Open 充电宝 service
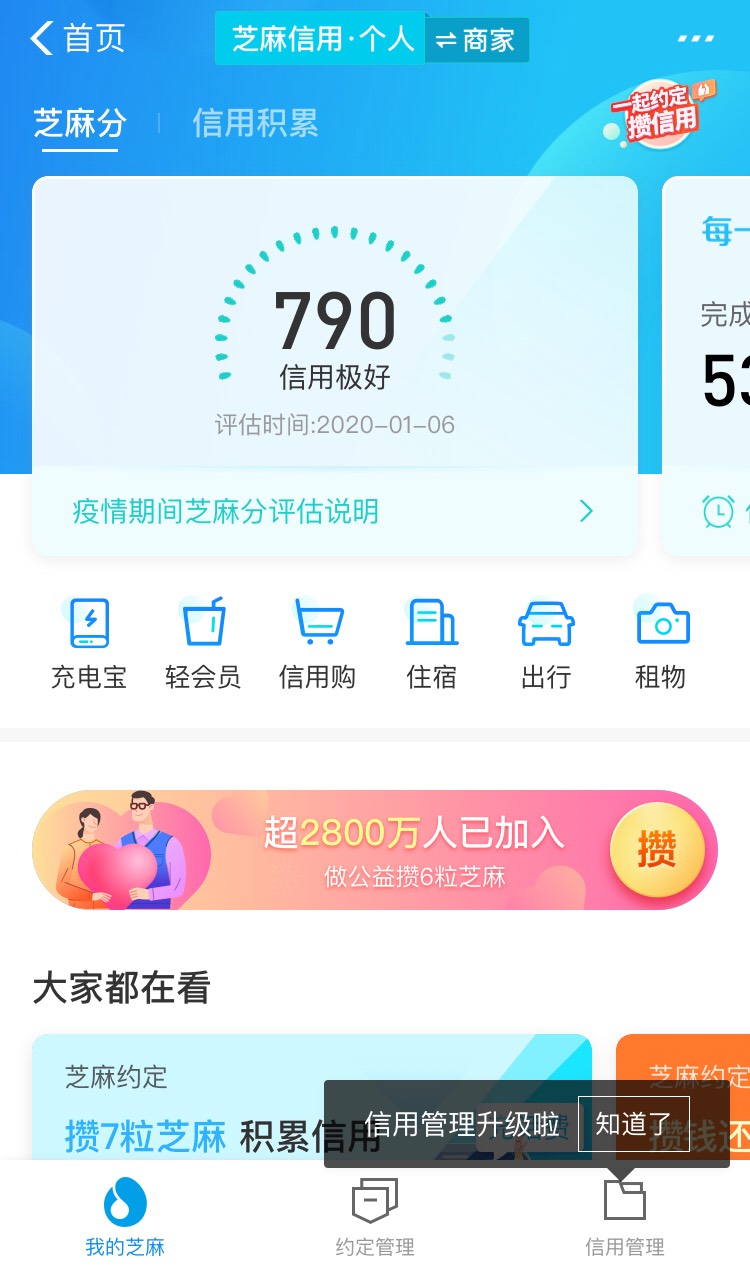Viewport: 750px width, 1288px height. (x=89, y=643)
